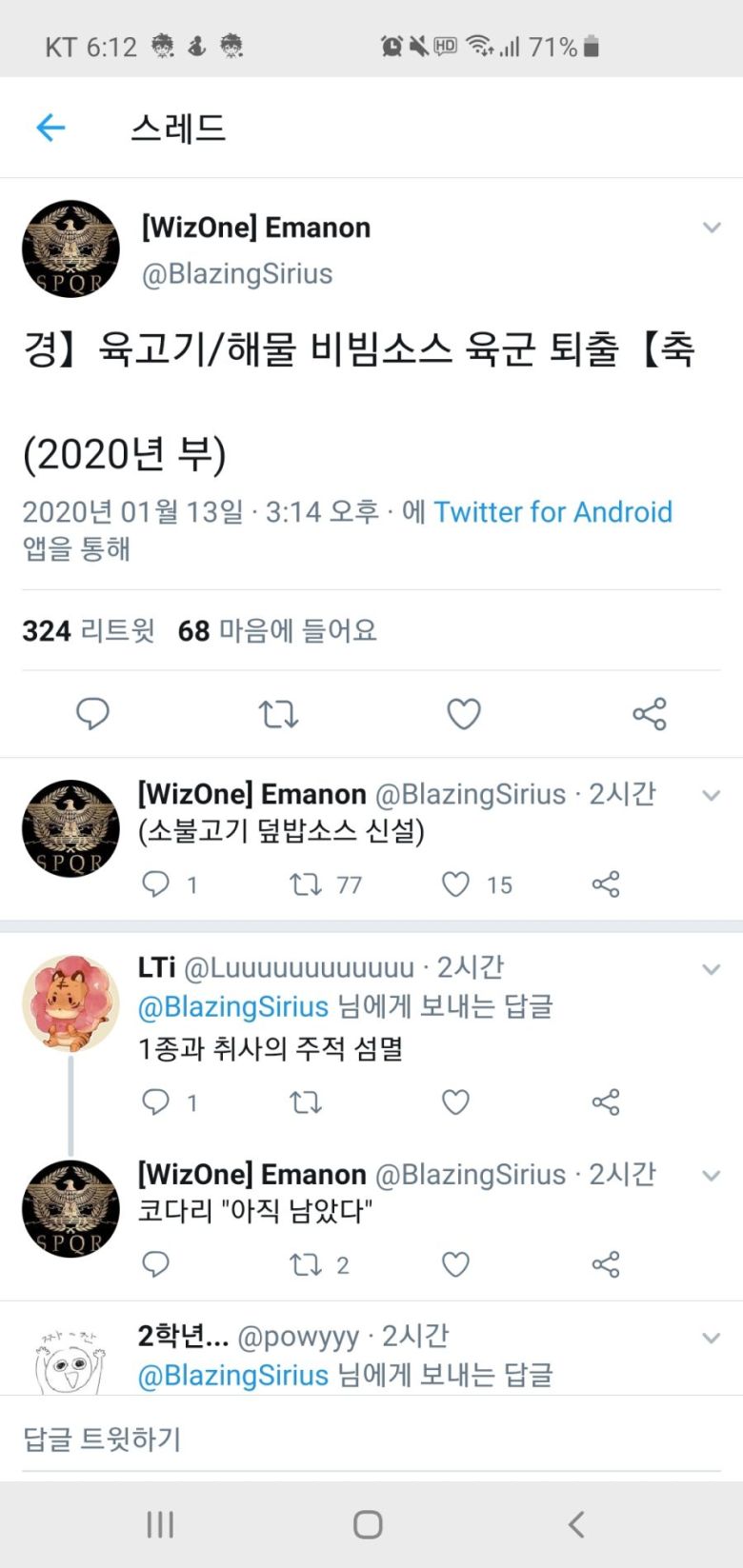Tap the 답글 트윗하기 reply field
The height and width of the screenshot is (1568, 743).
pyautogui.click(x=286, y=1438)
